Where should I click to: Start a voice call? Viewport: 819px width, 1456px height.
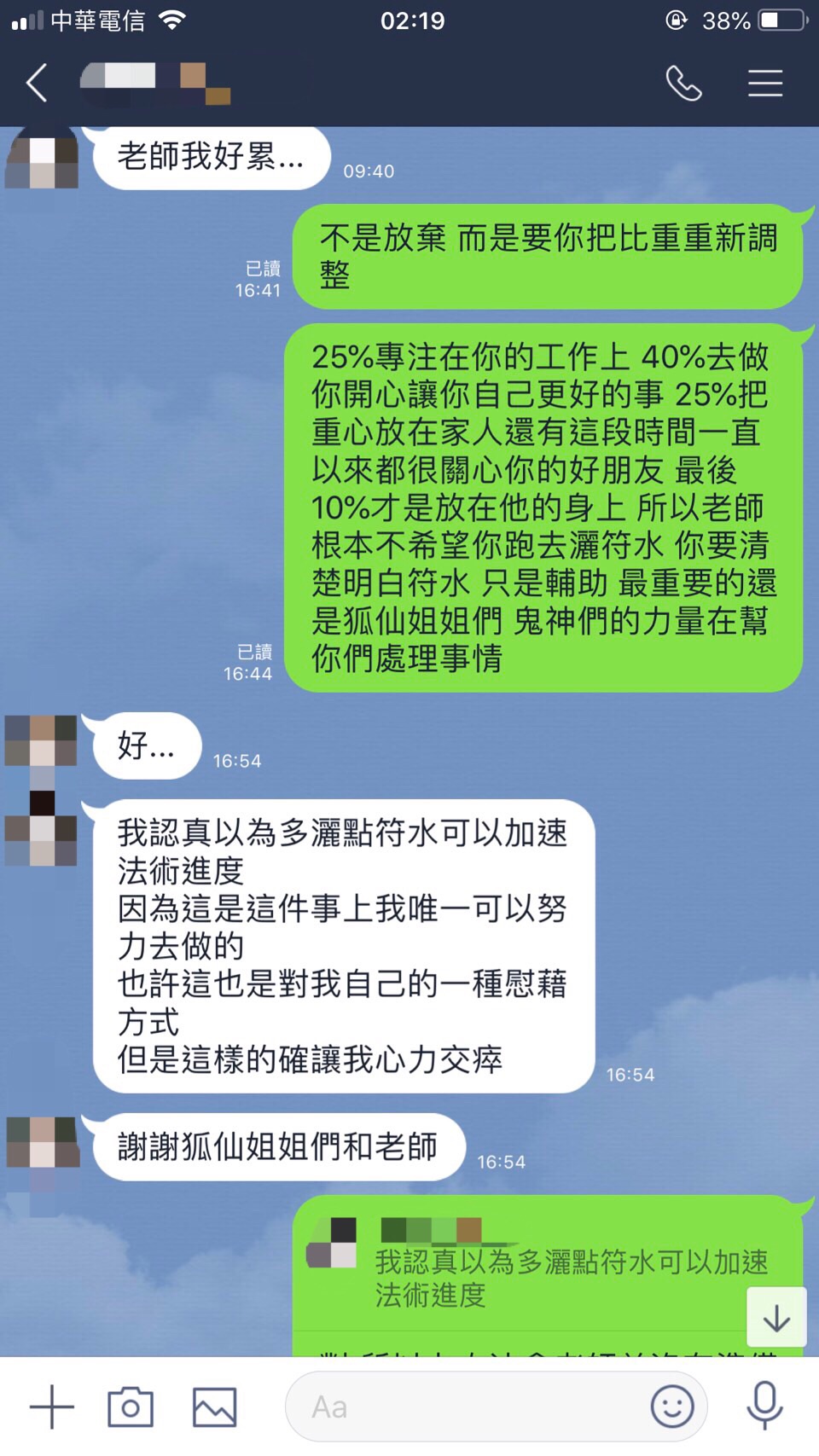683,84
